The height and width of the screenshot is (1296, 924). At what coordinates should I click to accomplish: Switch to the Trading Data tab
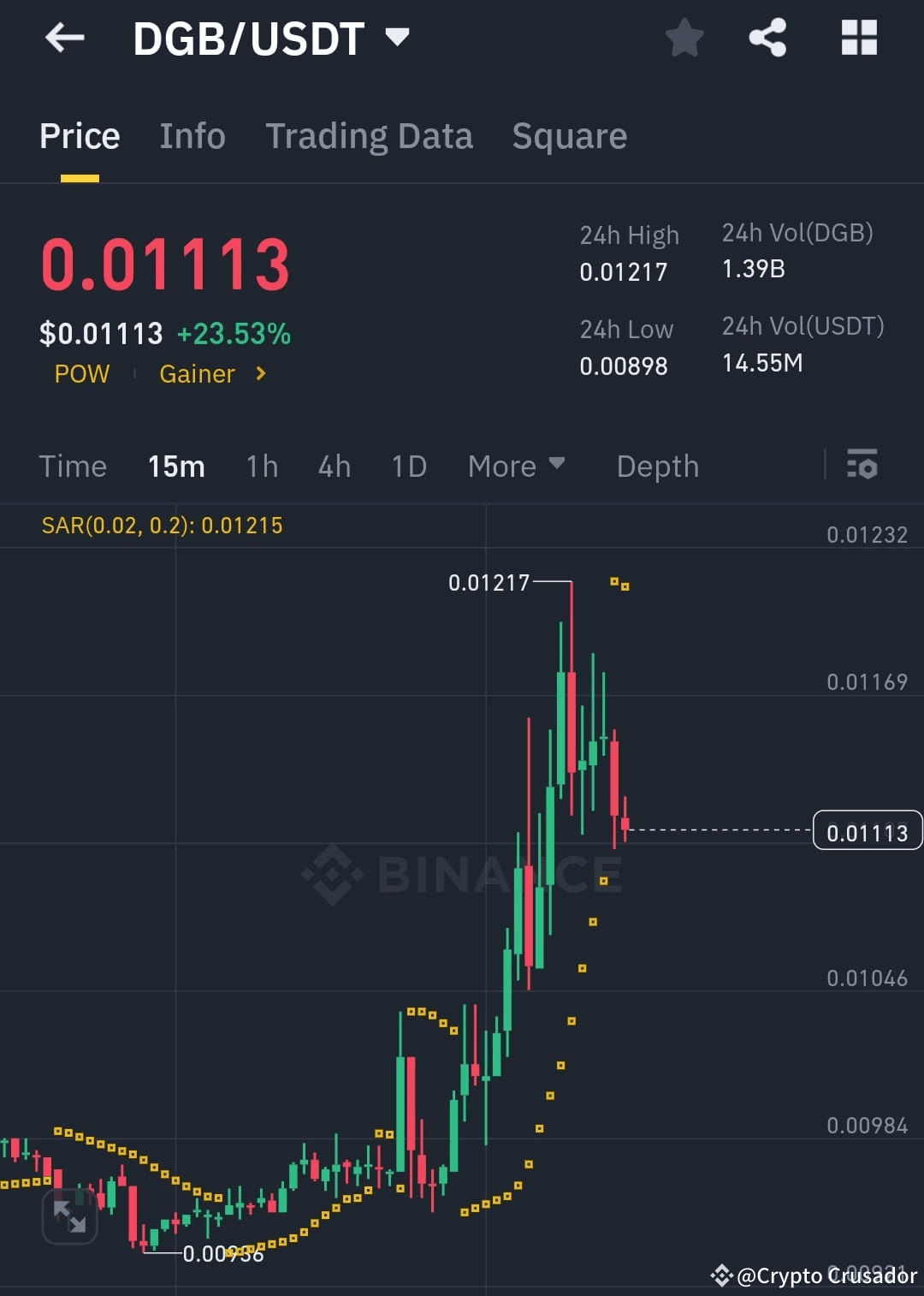pos(370,135)
